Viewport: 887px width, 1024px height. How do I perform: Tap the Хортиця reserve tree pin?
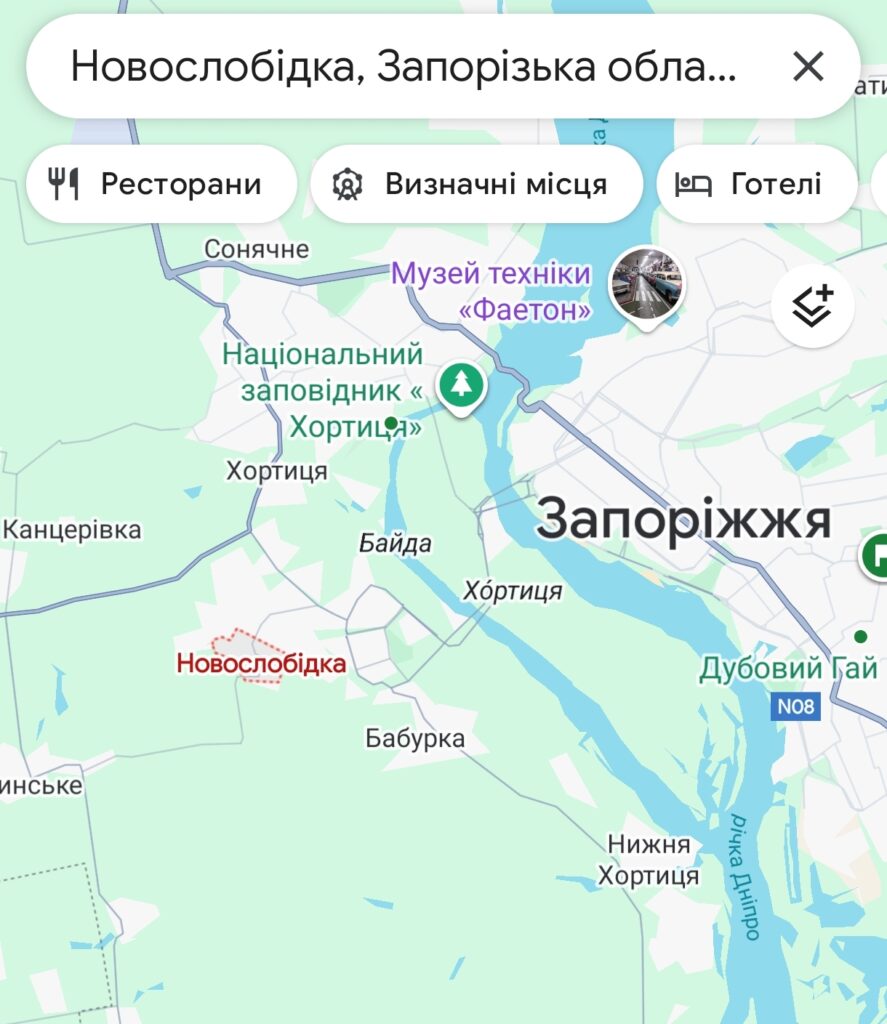click(461, 385)
